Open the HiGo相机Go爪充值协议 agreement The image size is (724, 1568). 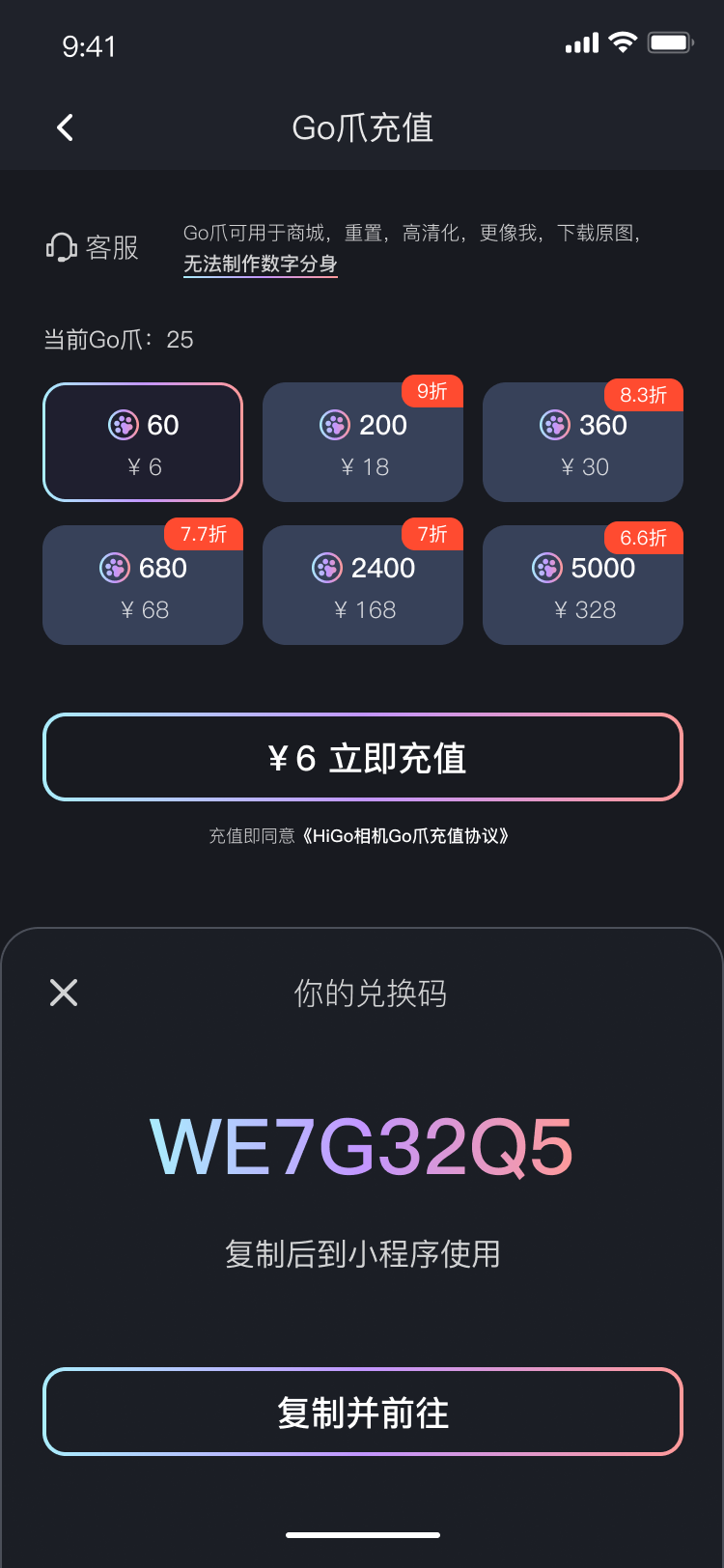(x=405, y=836)
